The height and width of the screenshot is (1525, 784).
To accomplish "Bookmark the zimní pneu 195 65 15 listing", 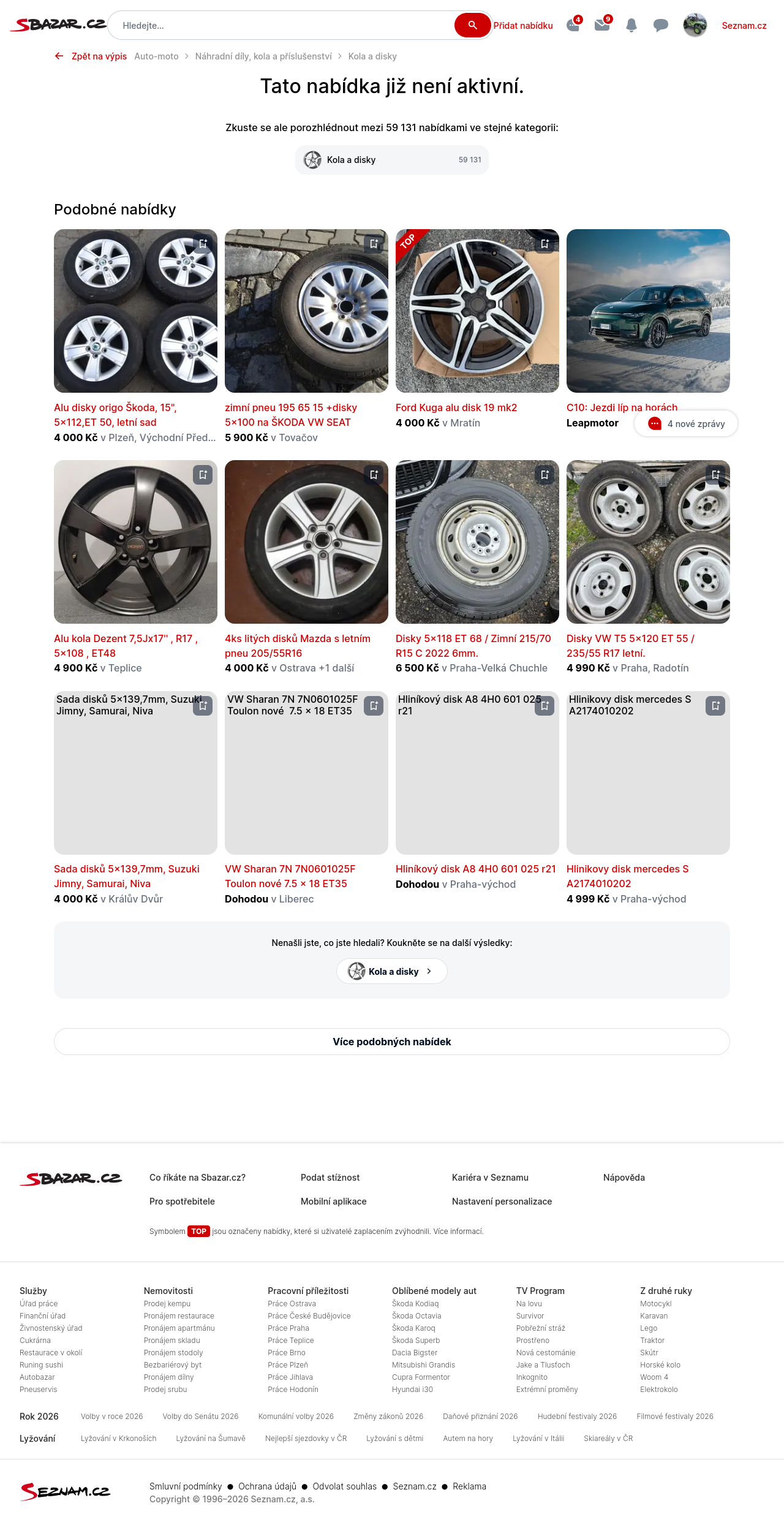I will tap(374, 244).
